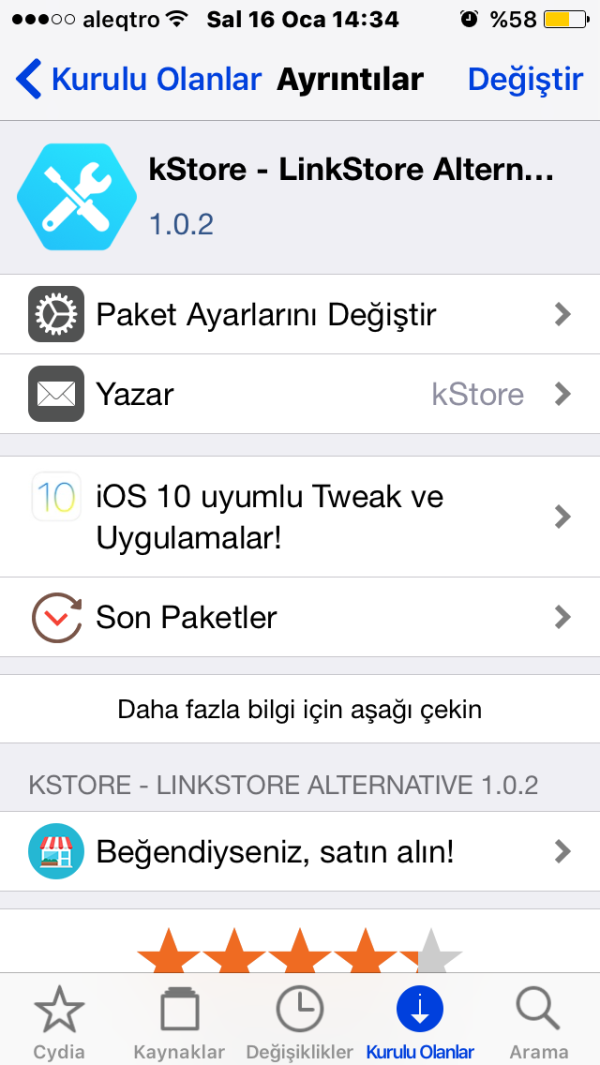600x1065 pixels.
Task: Open Beğendiyseniz, satın alın!
Action: click(300, 852)
